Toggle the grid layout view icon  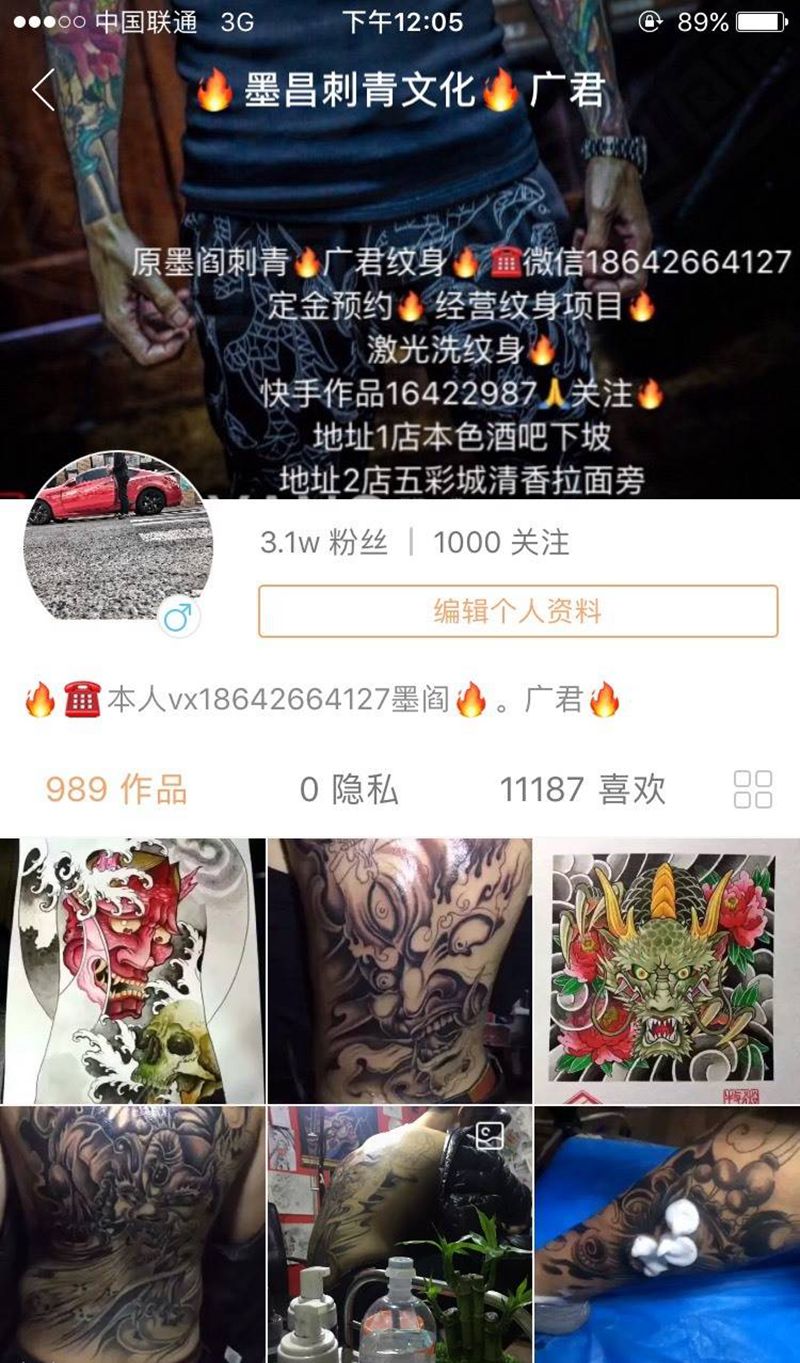coord(753,789)
